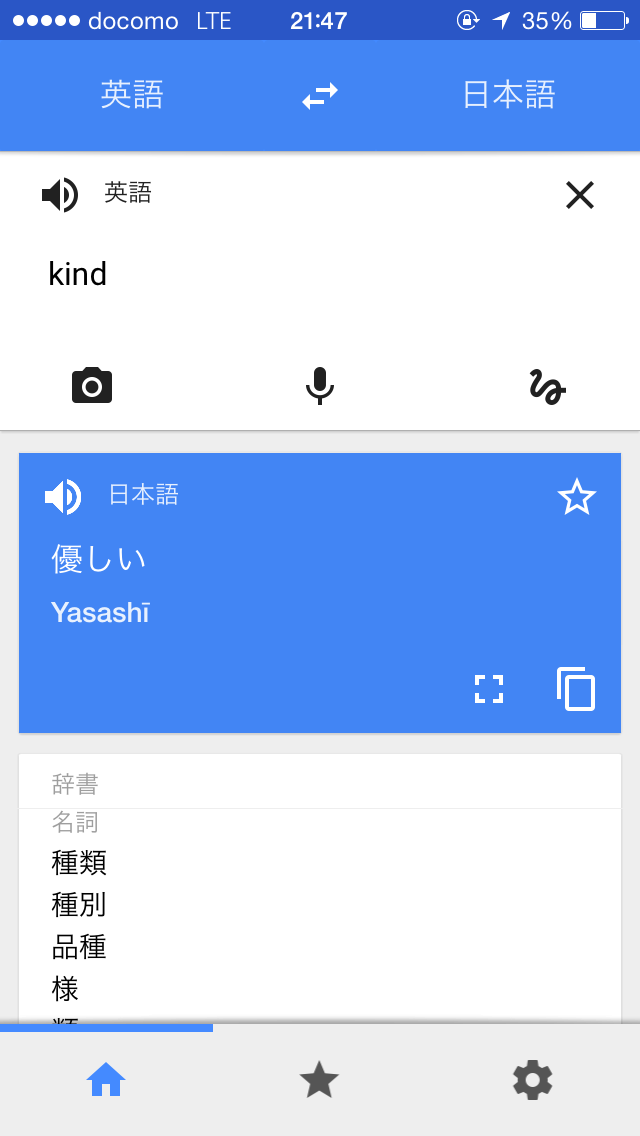Show translation in full screen
This screenshot has width=640, height=1136.
click(x=489, y=689)
